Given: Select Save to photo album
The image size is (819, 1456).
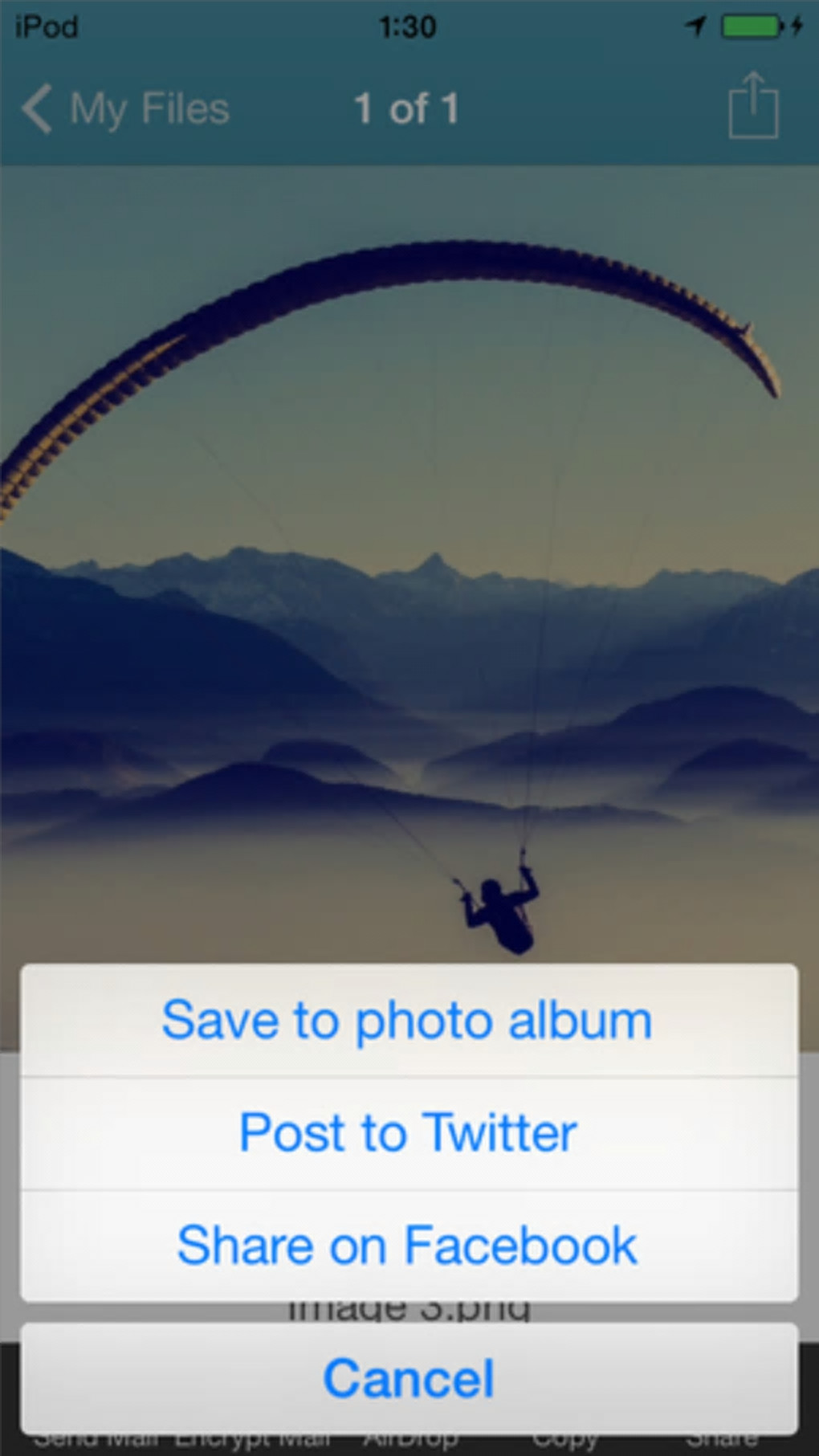Looking at the screenshot, I should pyautogui.click(x=408, y=1020).
